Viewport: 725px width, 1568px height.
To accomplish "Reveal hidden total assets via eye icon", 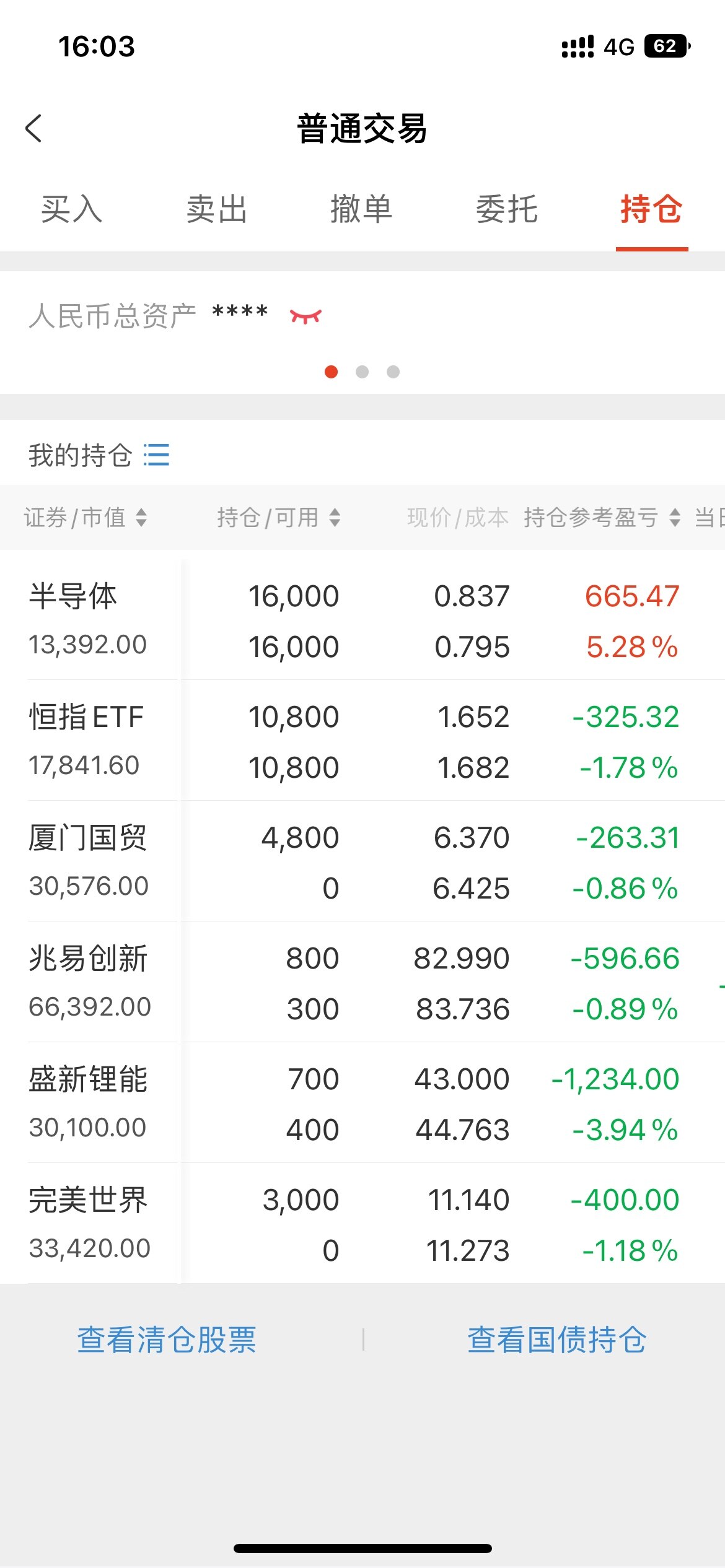I will [305, 316].
